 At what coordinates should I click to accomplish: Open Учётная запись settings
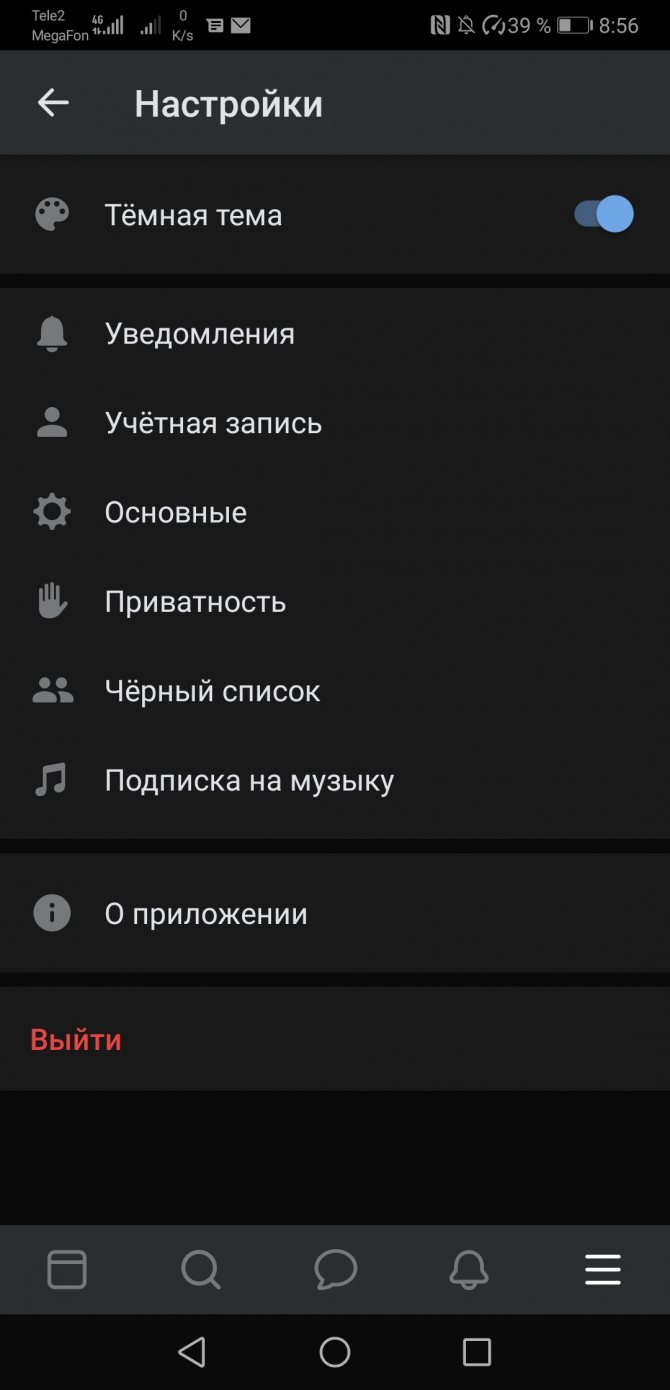click(x=335, y=423)
